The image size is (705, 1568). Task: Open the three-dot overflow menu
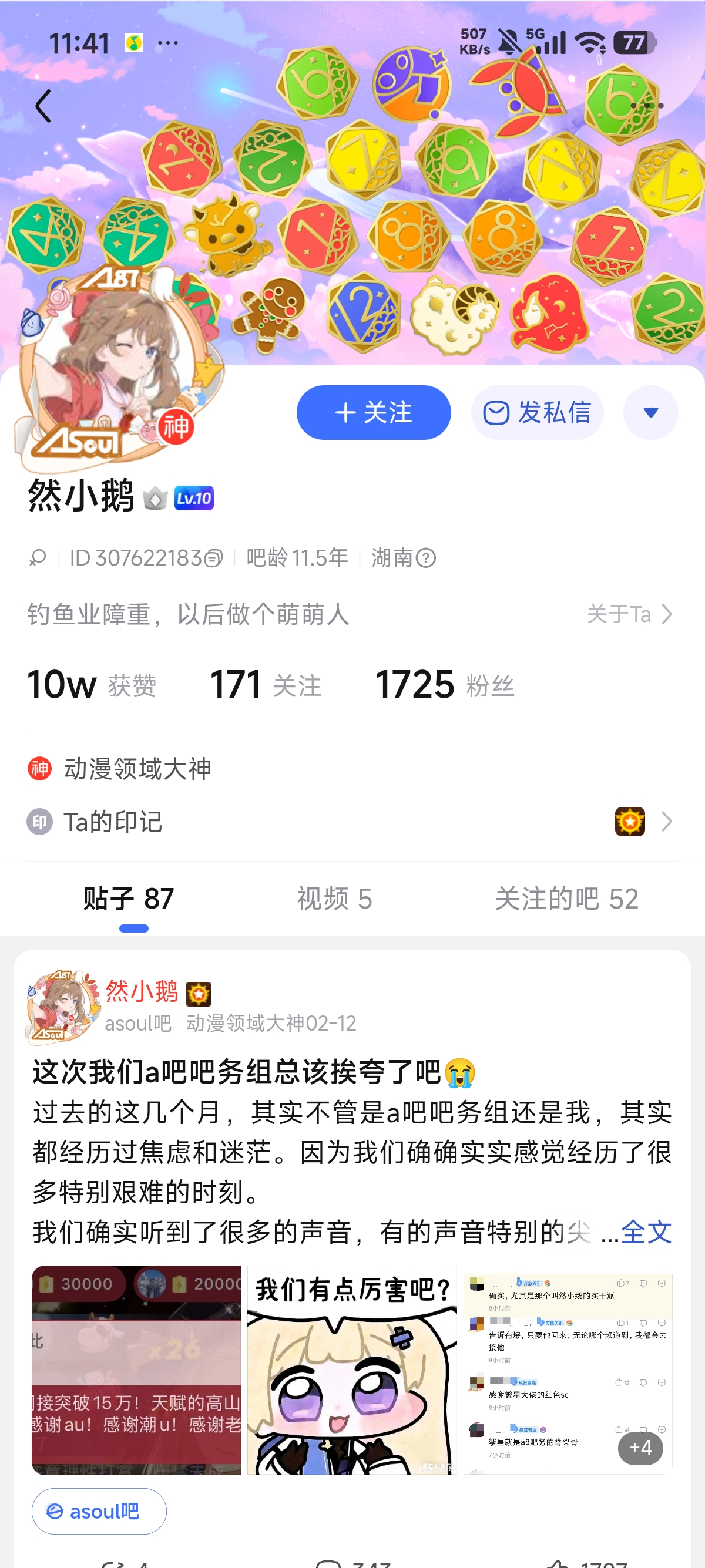coord(647,106)
